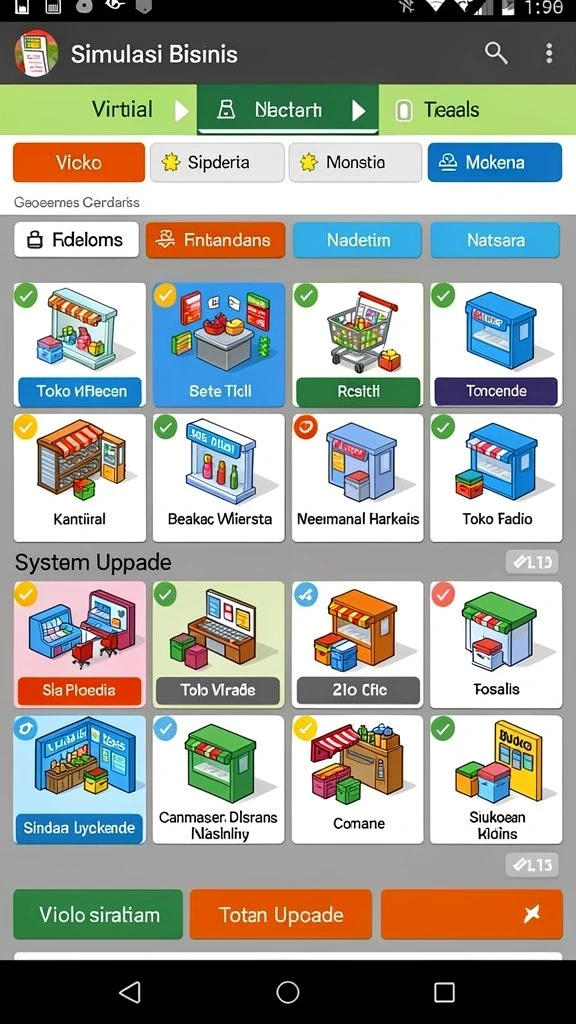Select the Fdeloms filter
576x1024 pixels.
(76, 240)
